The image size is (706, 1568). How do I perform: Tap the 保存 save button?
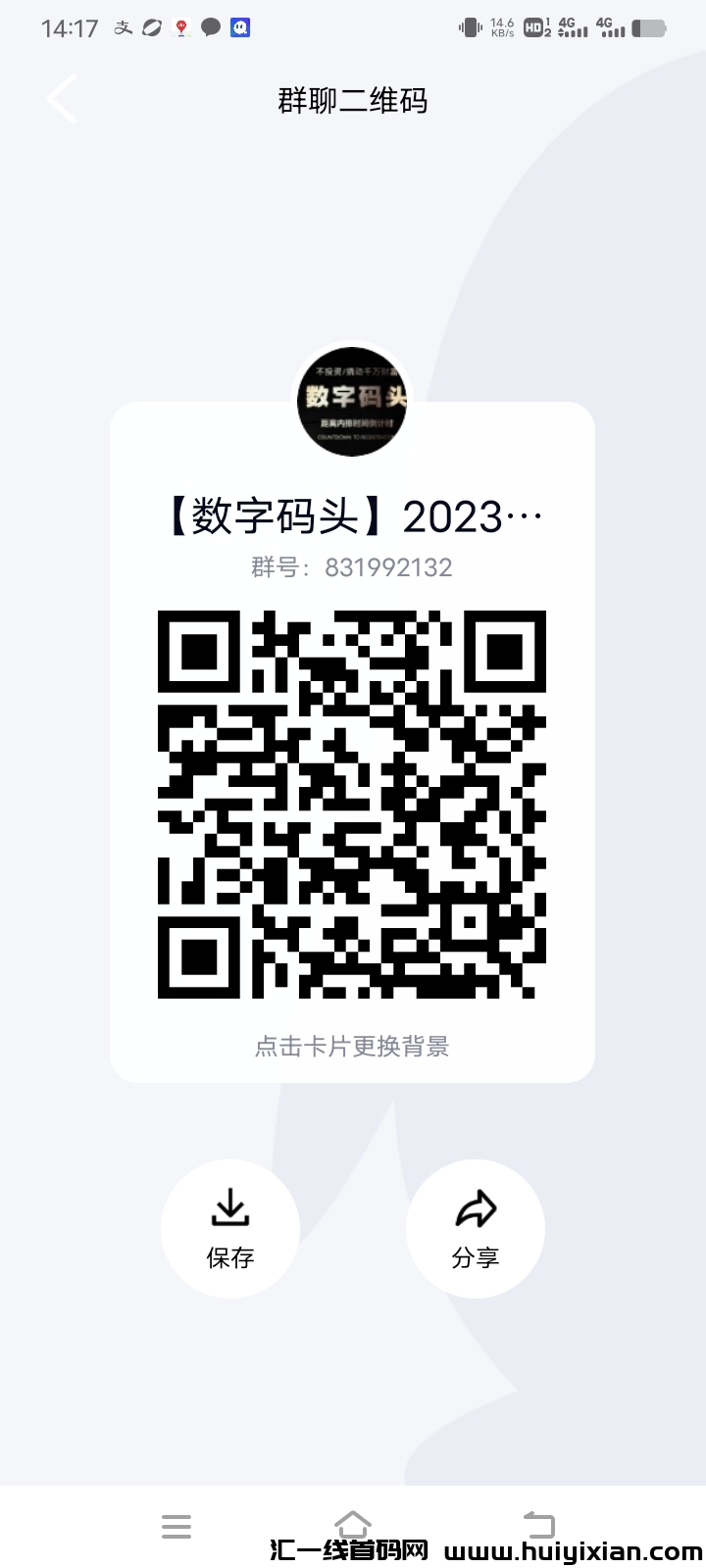[x=229, y=1230]
